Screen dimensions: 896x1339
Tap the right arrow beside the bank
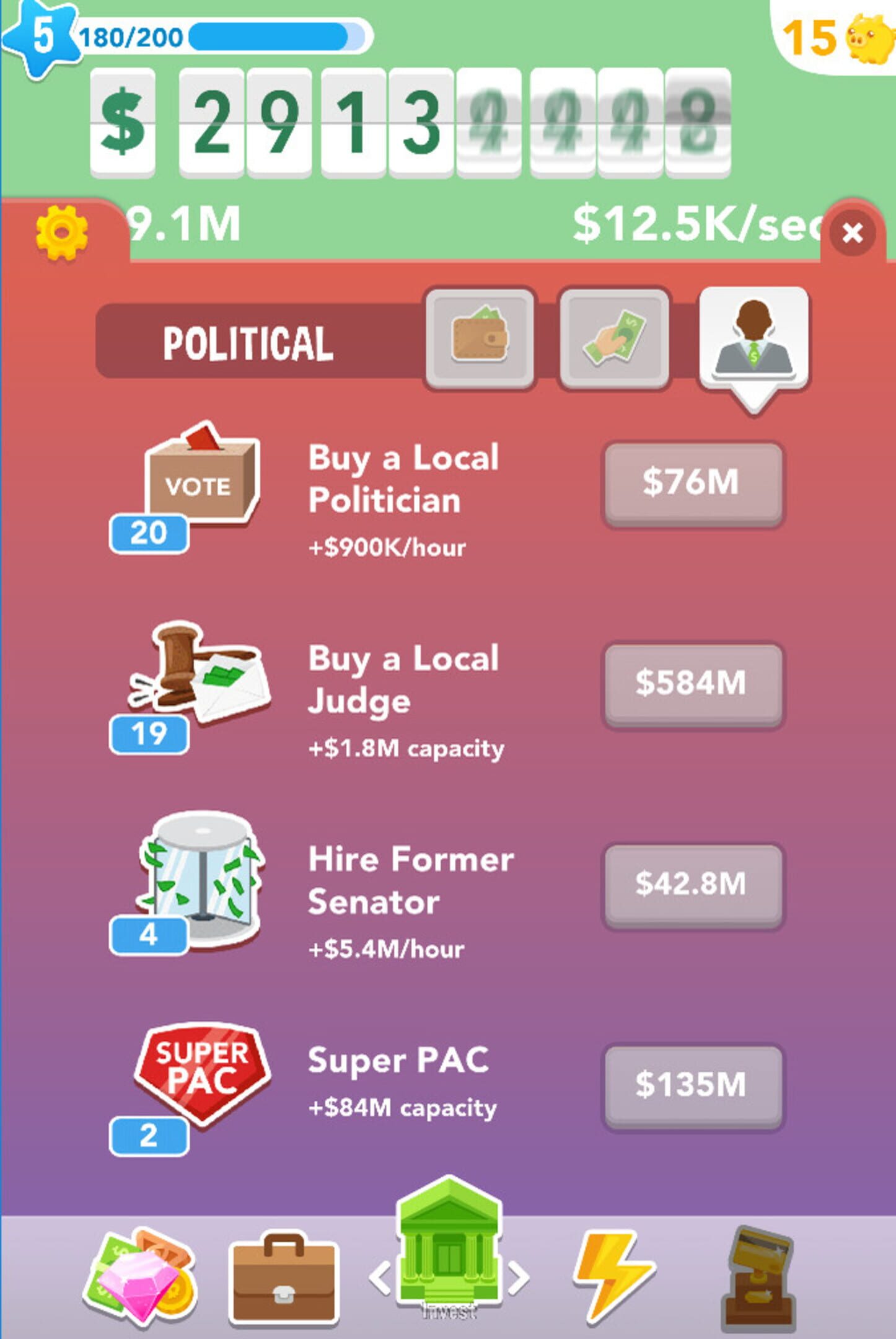tap(519, 1277)
